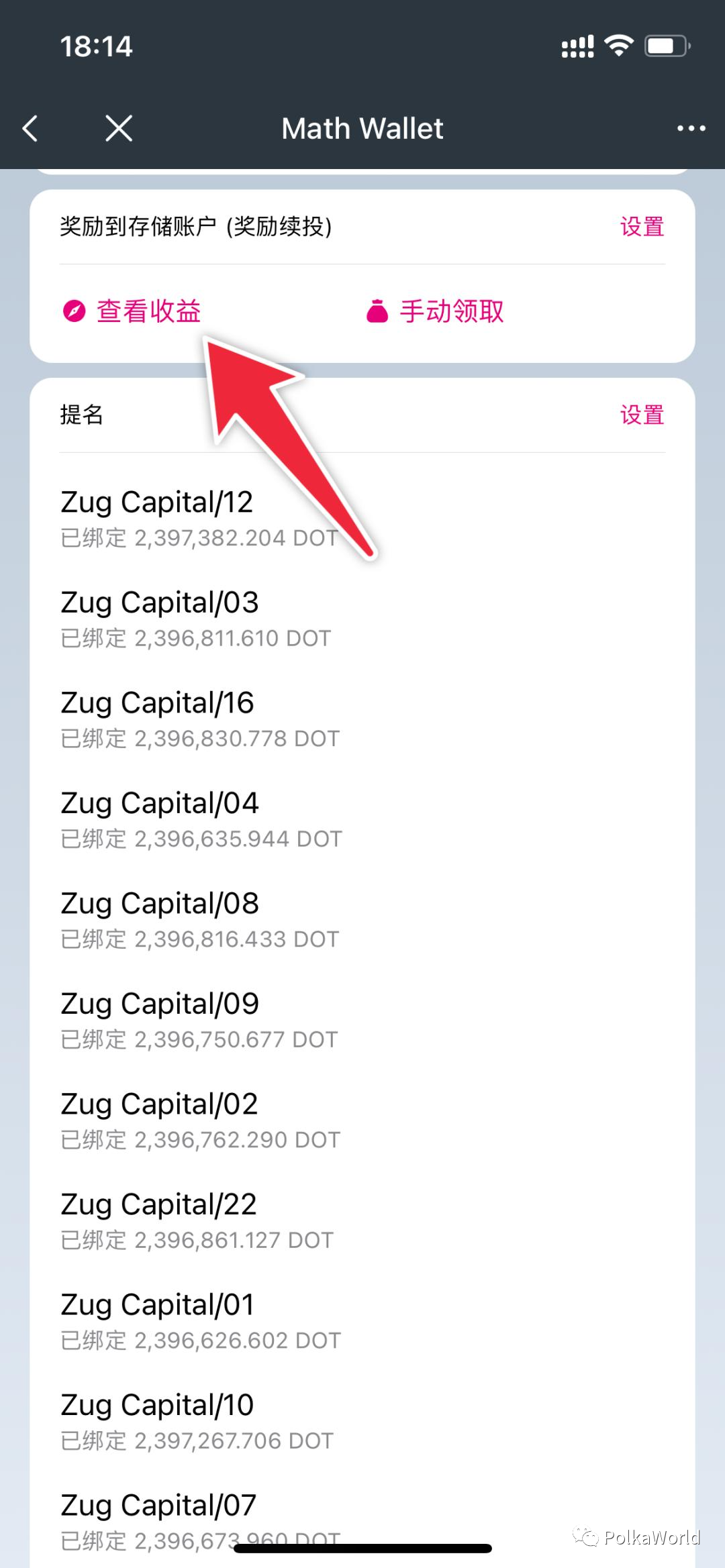The height and width of the screenshot is (1568, 725).
Task: Open validator Zug Capital/12
Action: tap(362, 519)
